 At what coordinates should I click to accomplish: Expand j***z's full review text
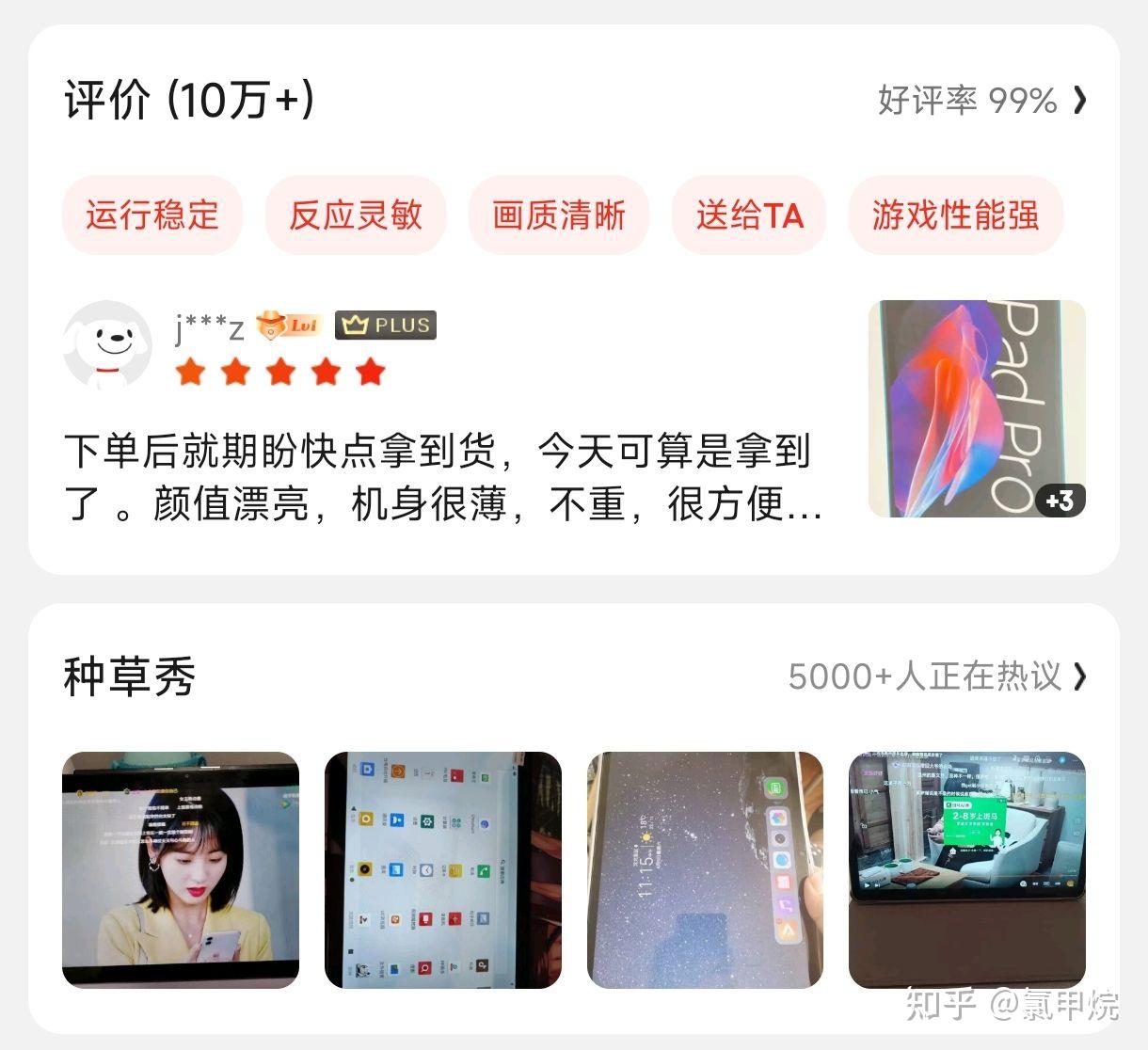tap(442, 478)
